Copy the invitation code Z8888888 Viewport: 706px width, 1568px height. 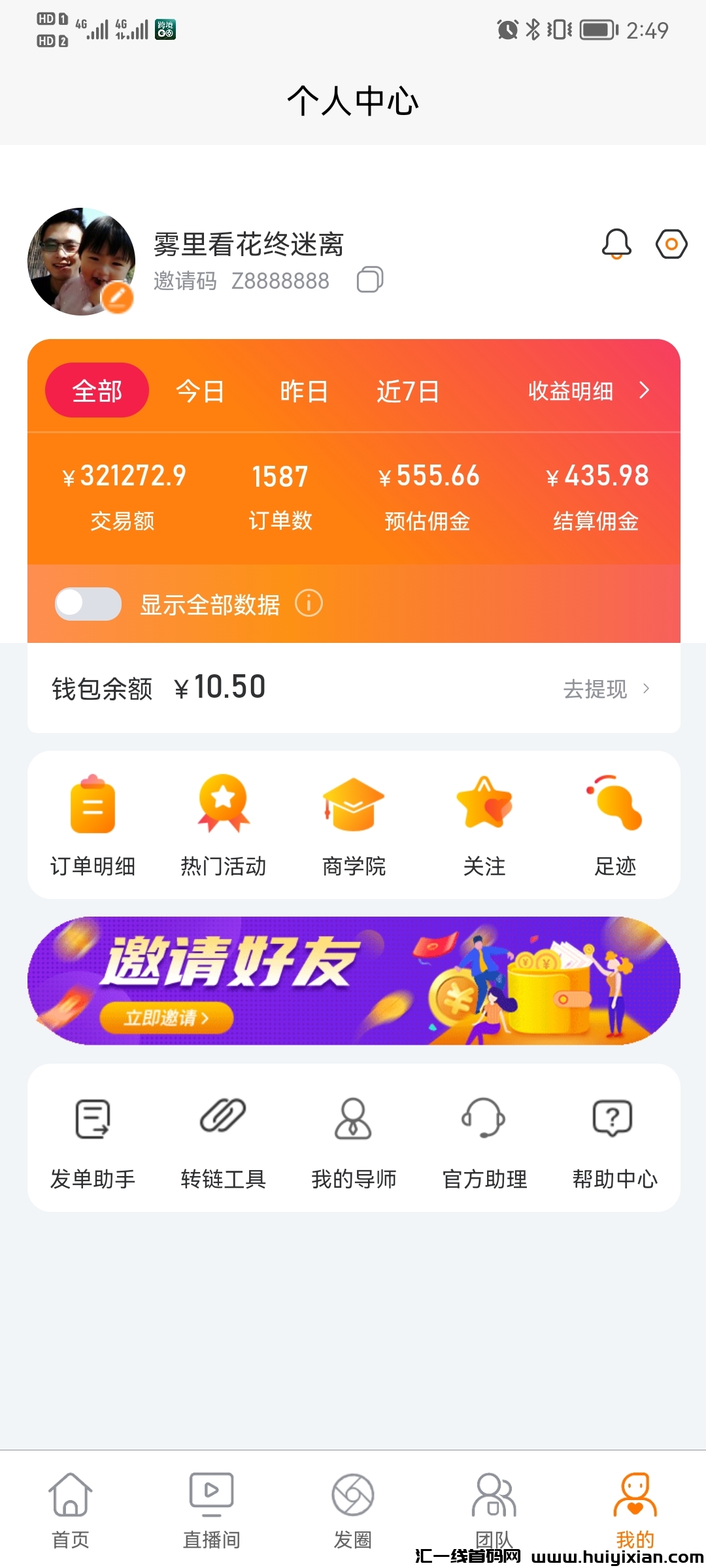(369, 280)
